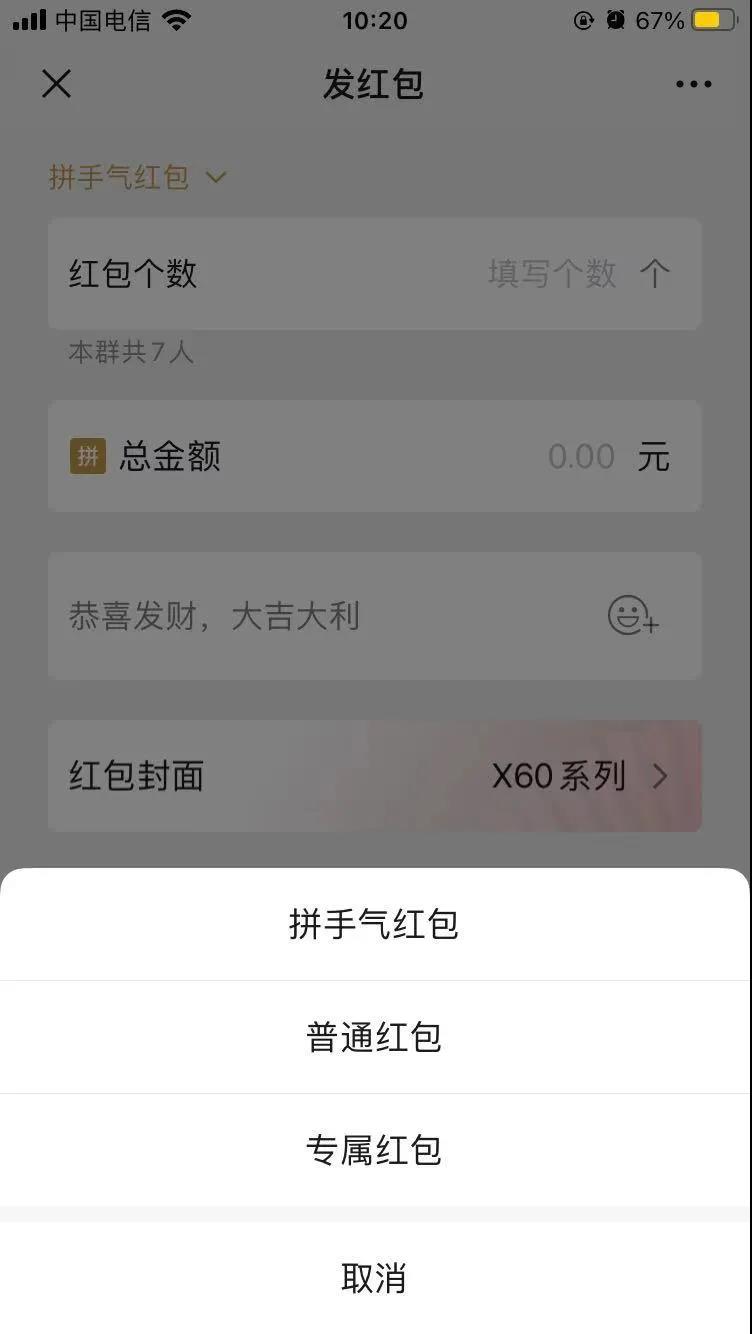This screenshot has height=1334, width=752.
Task: Open the emoji picker in the greeting field
Action: pyautogui.click(x=634, y=616)
